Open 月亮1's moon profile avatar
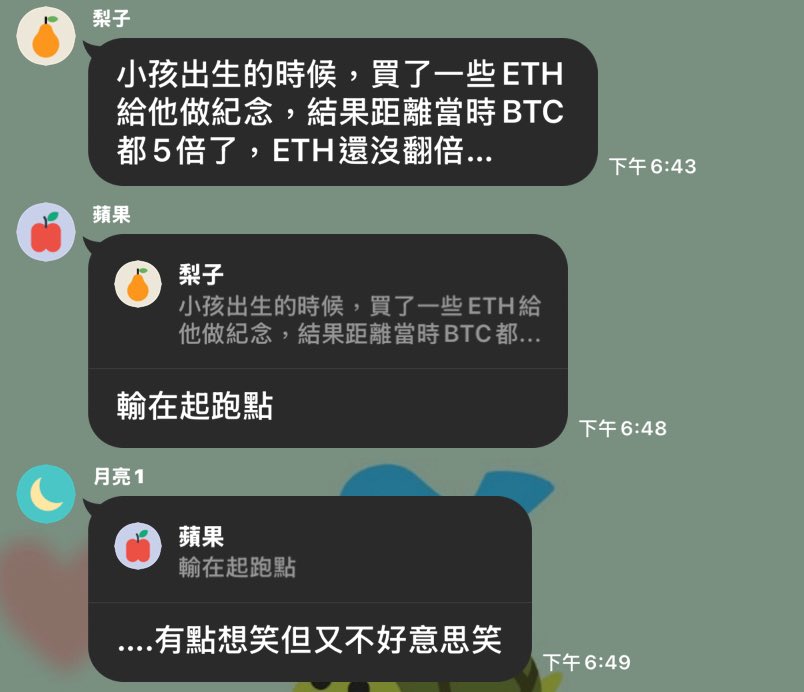The height and width of the screenshot is (692, 804). coord(46,494)
